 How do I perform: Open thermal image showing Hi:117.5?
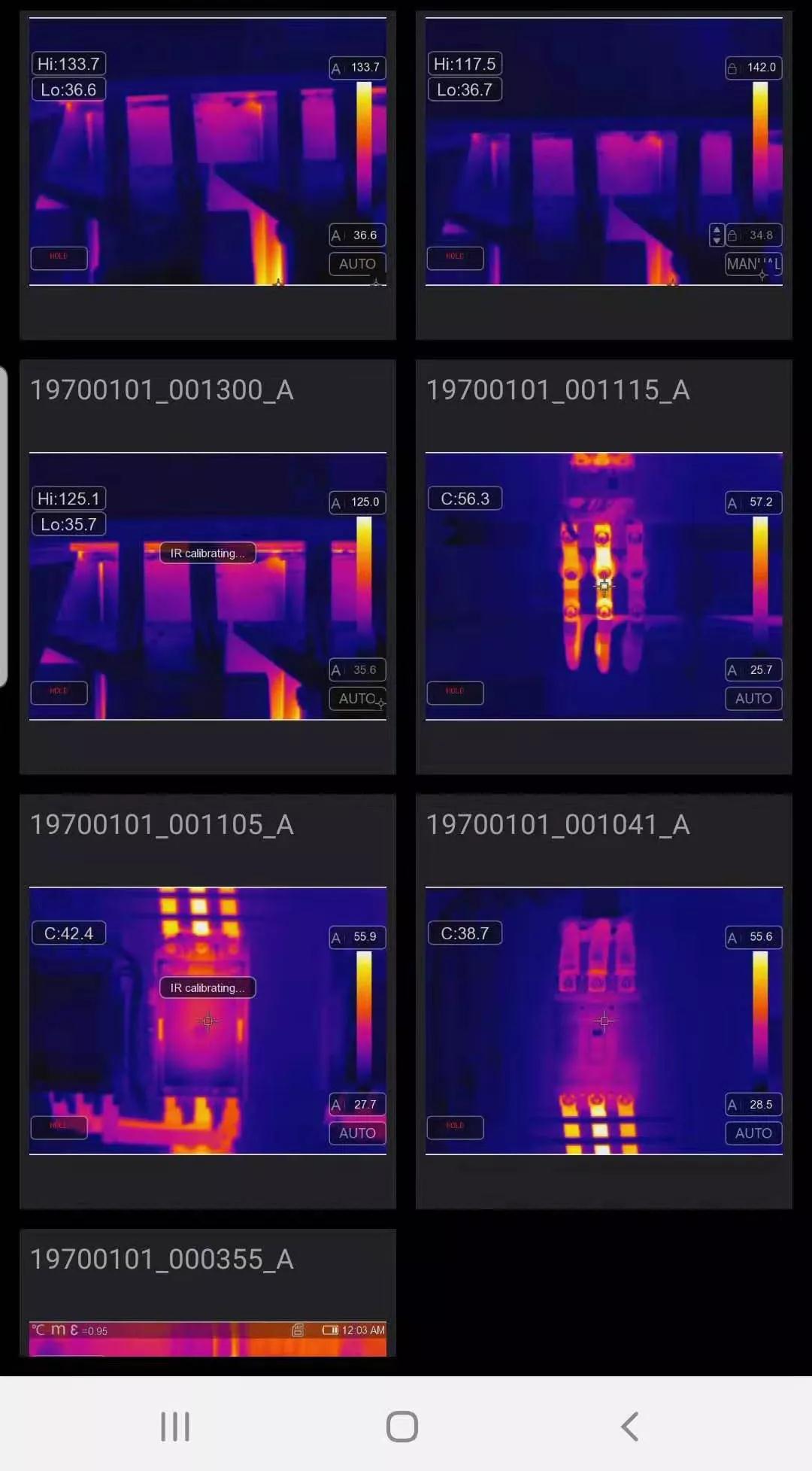coord(604,152)
